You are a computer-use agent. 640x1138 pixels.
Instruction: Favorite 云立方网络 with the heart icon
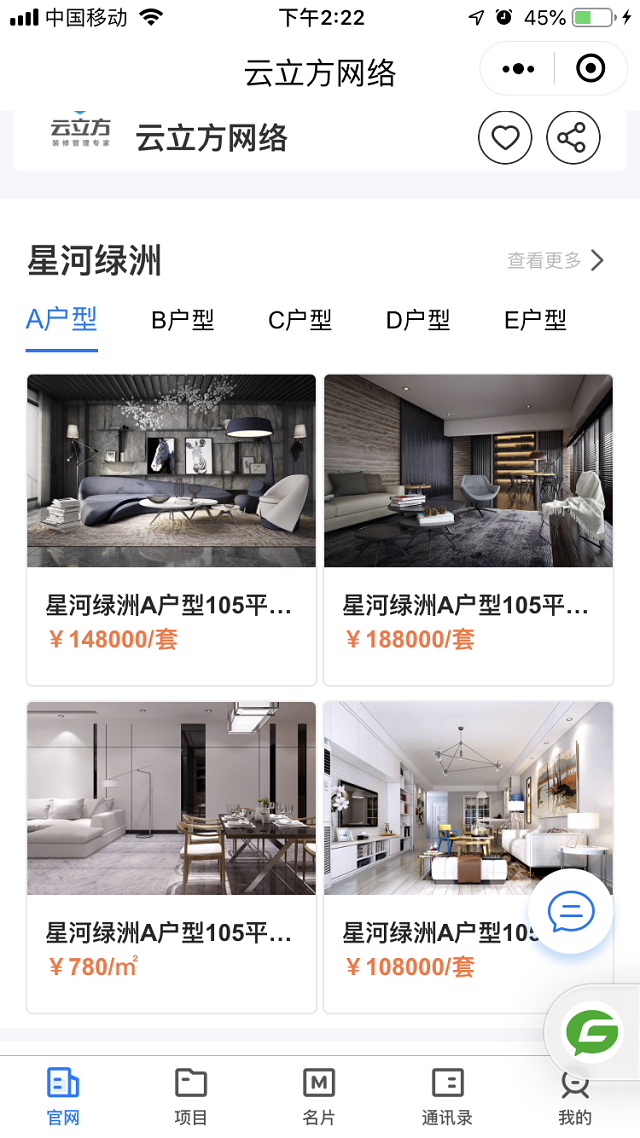pos(505,137)
